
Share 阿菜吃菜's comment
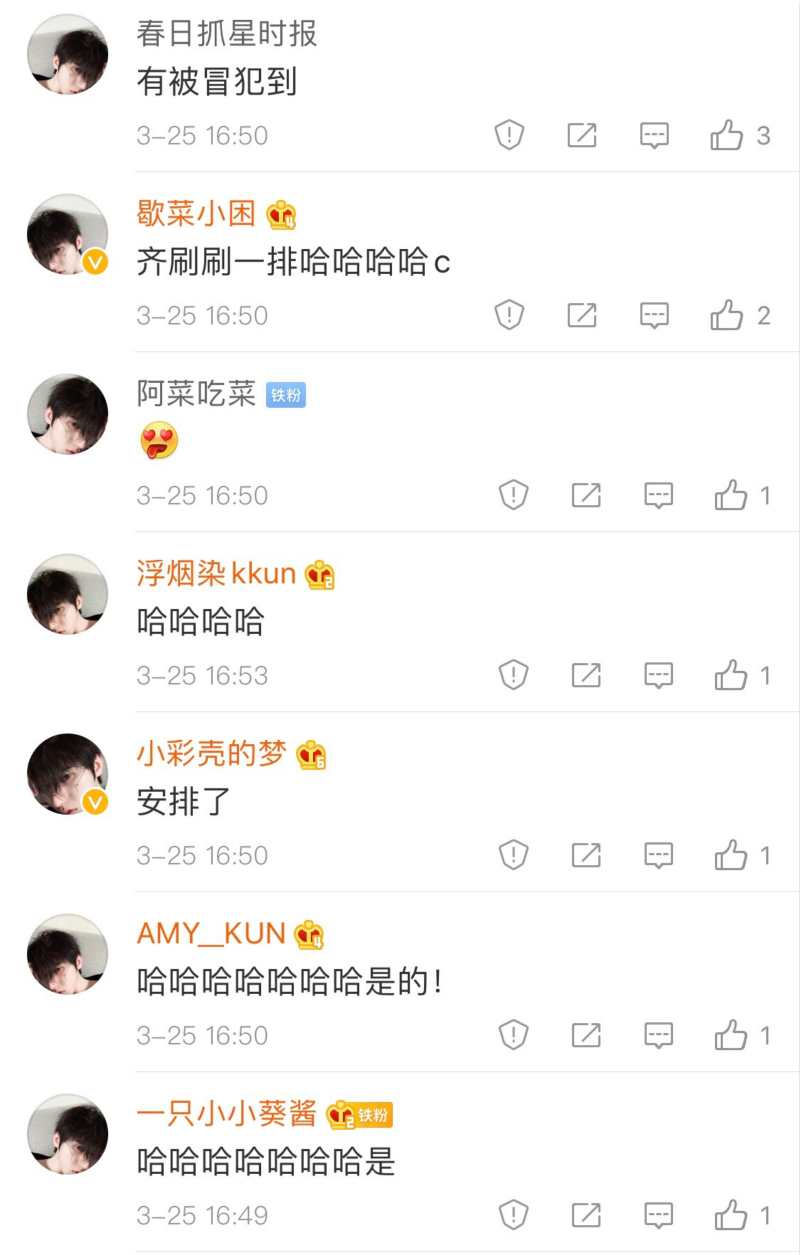coord(586,495)
